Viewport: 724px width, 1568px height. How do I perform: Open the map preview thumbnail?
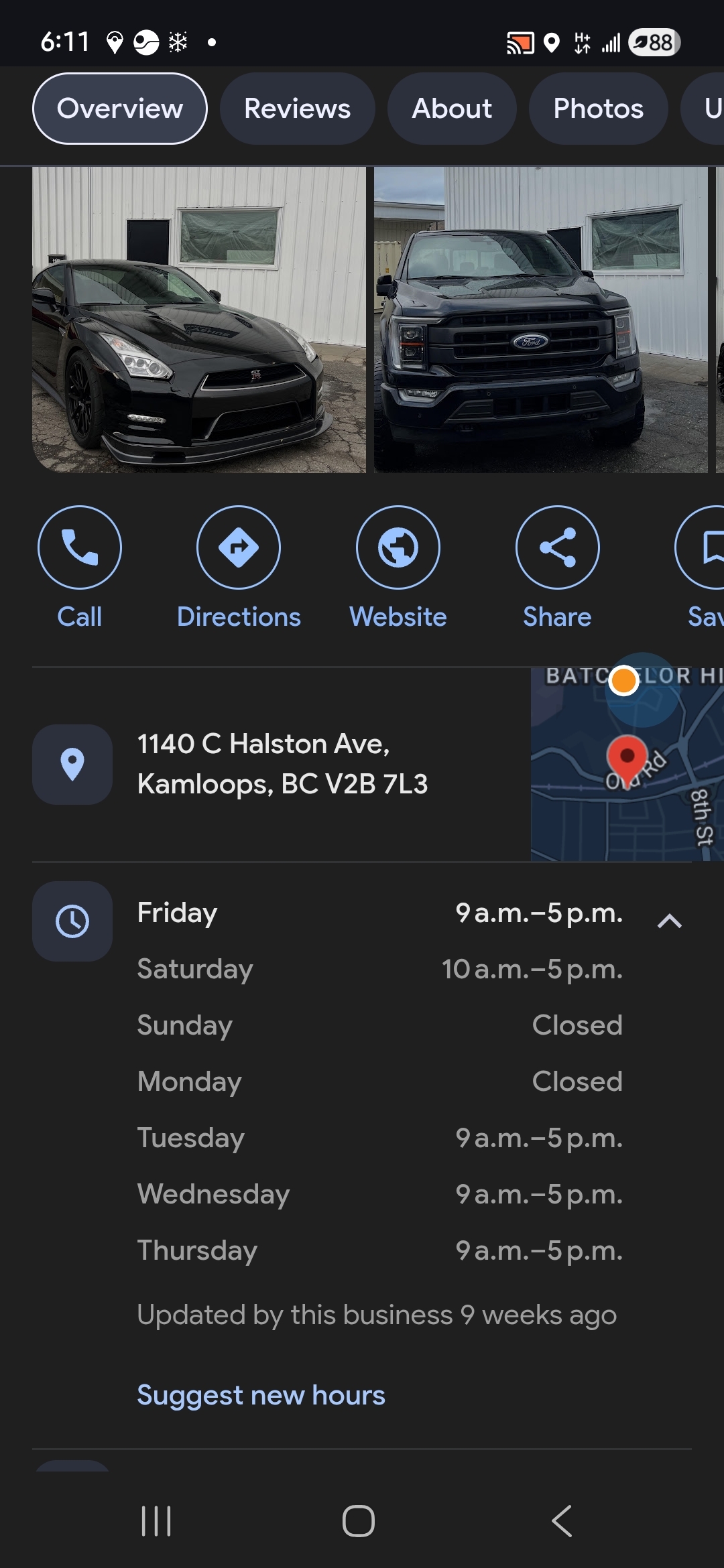pyautogui.click(x=626, y=764)
